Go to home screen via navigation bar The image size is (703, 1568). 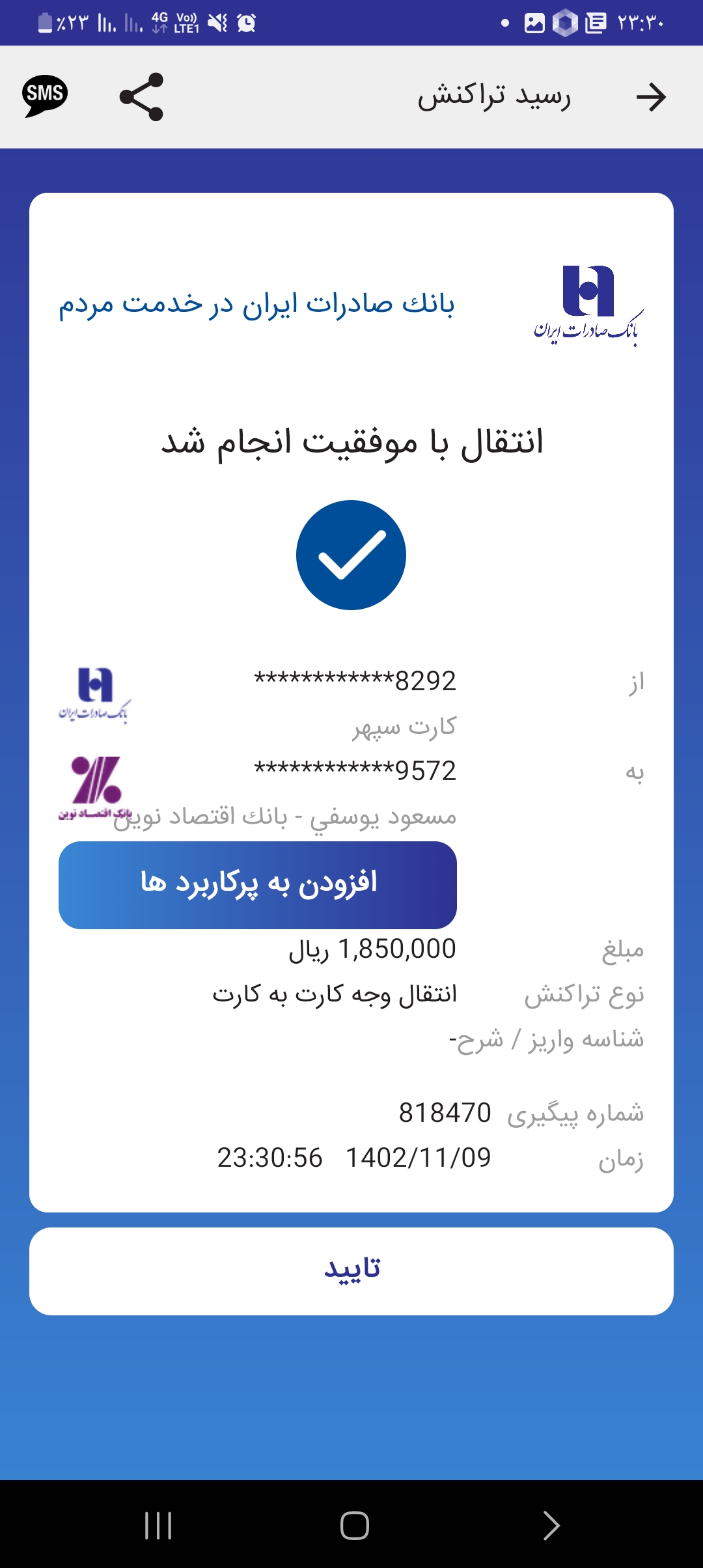point(354,1526)
